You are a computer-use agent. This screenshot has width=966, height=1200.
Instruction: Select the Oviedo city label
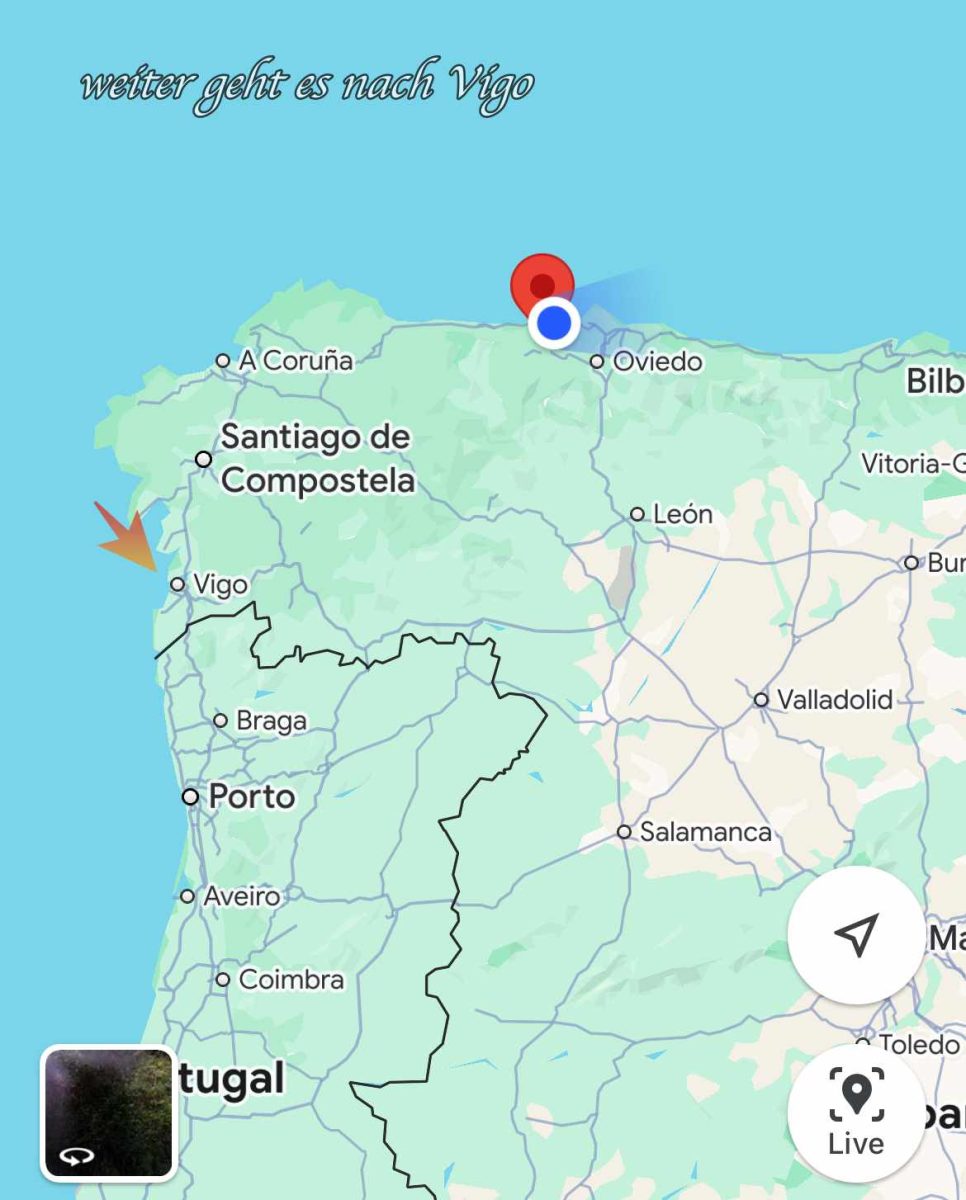click(x=657, y=362)
